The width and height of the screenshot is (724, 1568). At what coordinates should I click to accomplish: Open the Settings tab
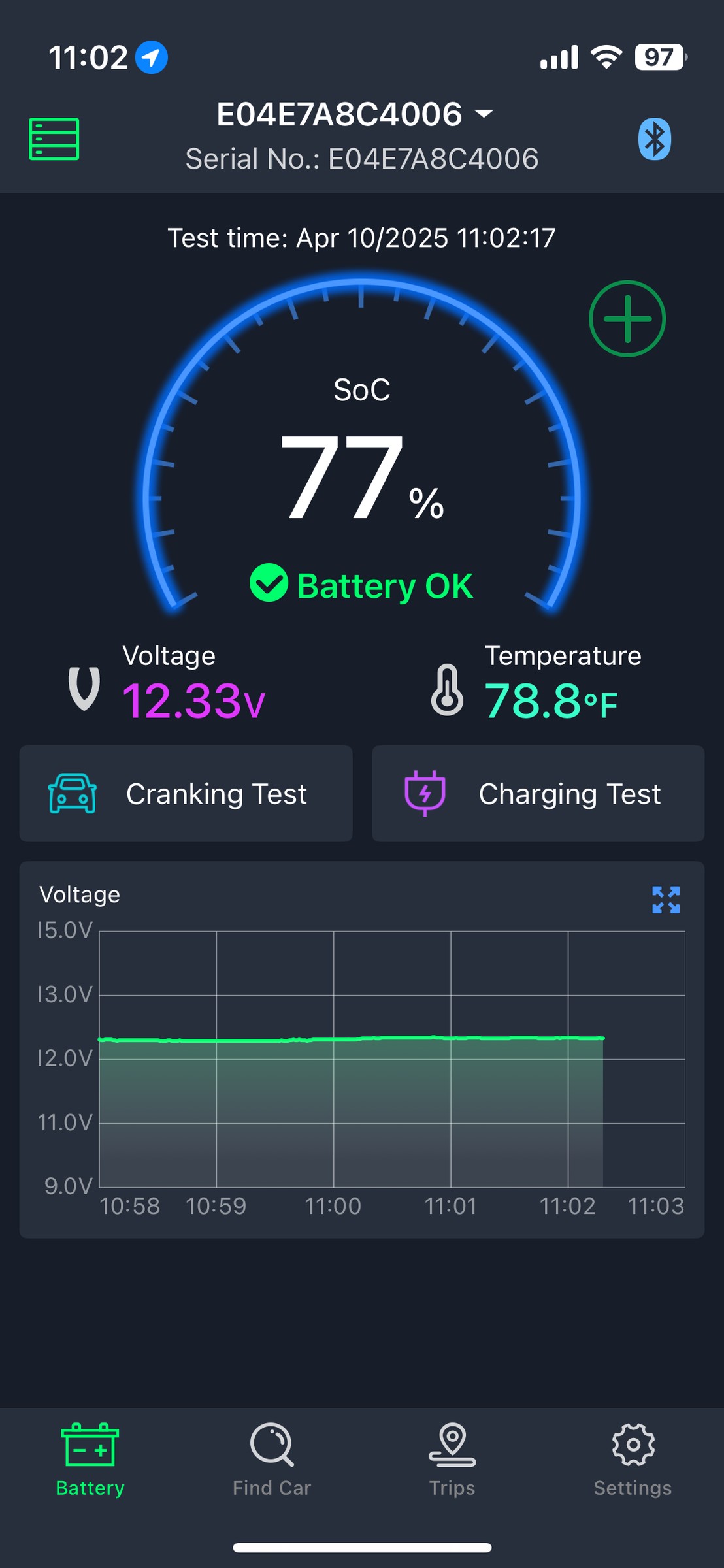(x=633, y=1460)
